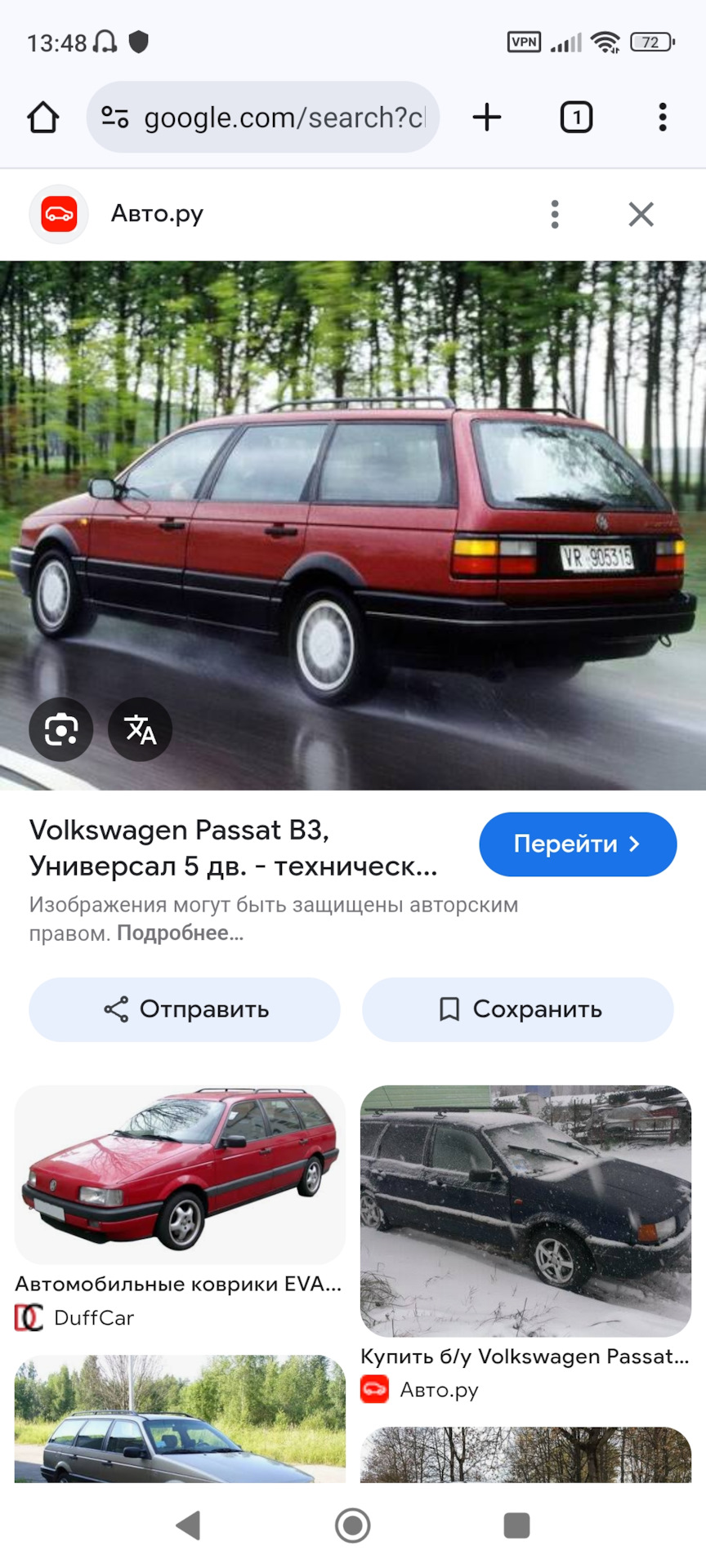Tap the Отправить share button

point(185,1009)
